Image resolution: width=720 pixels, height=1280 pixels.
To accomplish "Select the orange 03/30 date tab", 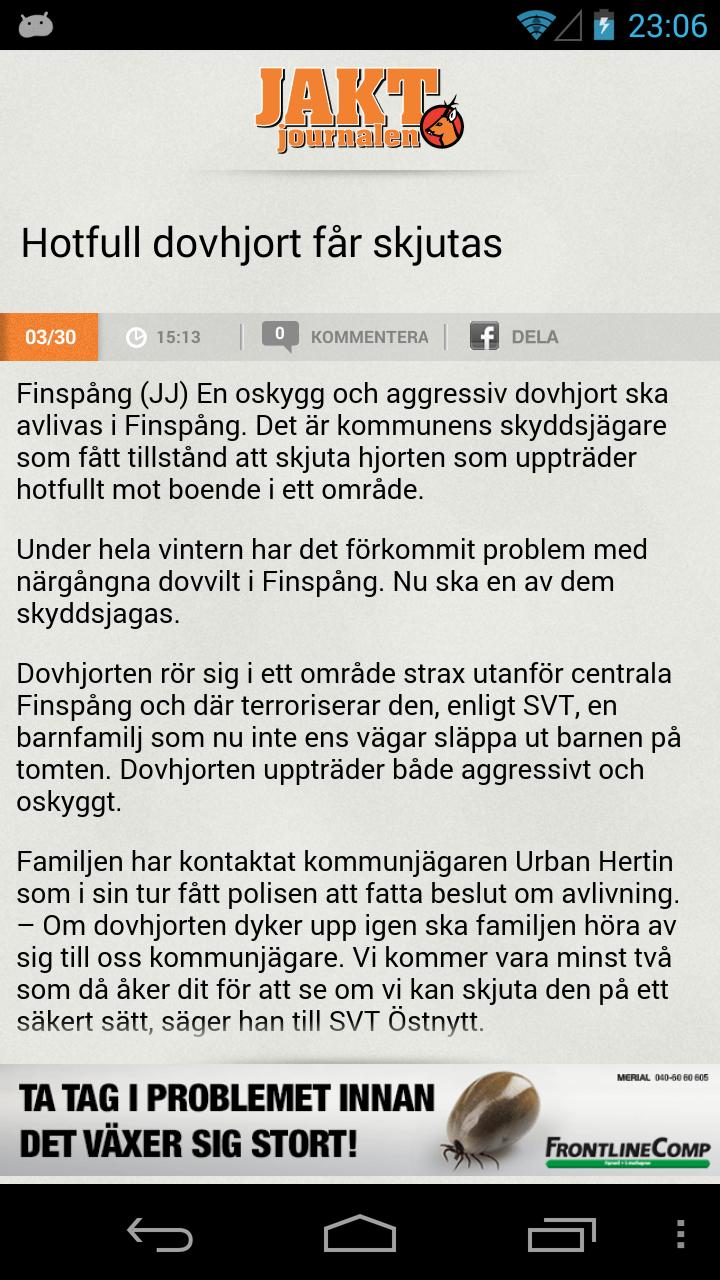I will coord(49,336).
